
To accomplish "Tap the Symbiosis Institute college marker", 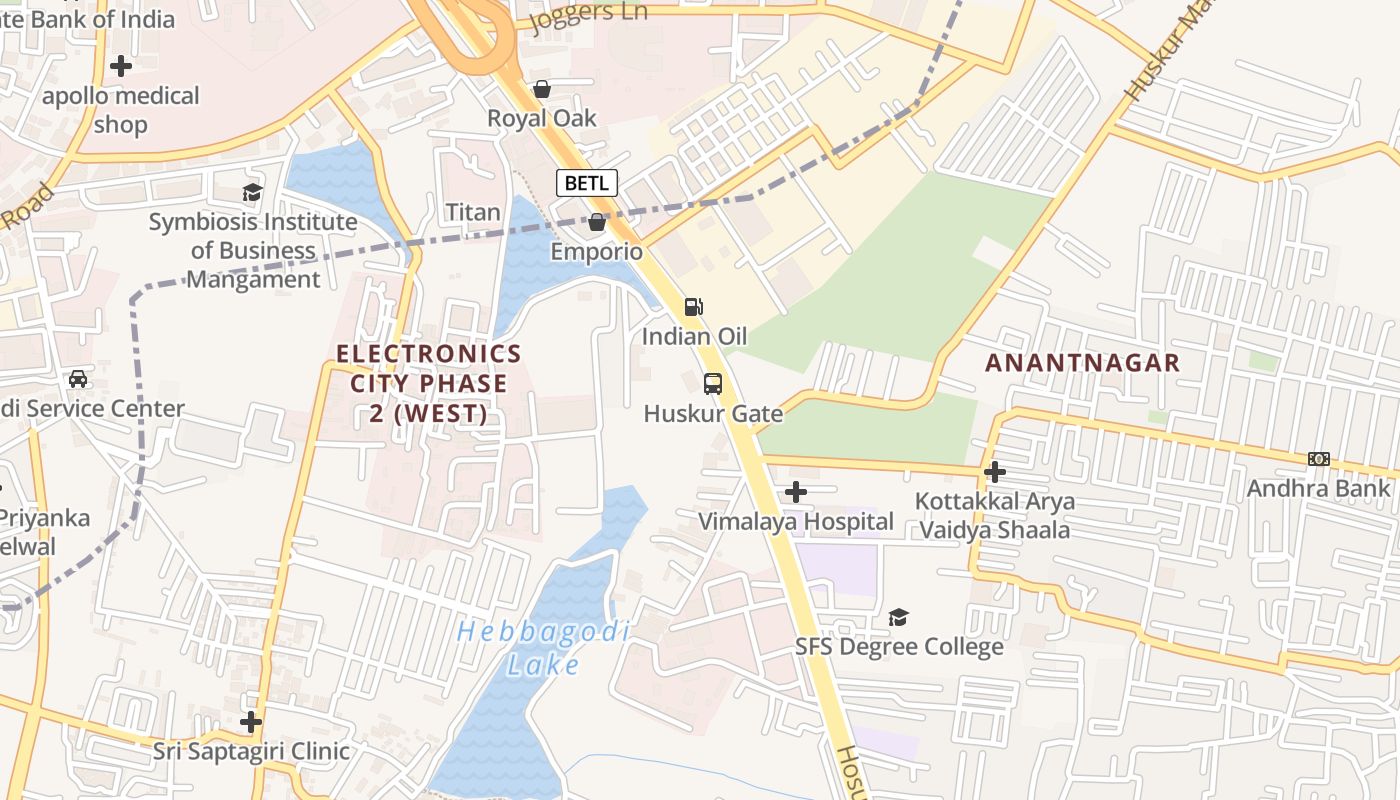I will coord(252,192).
